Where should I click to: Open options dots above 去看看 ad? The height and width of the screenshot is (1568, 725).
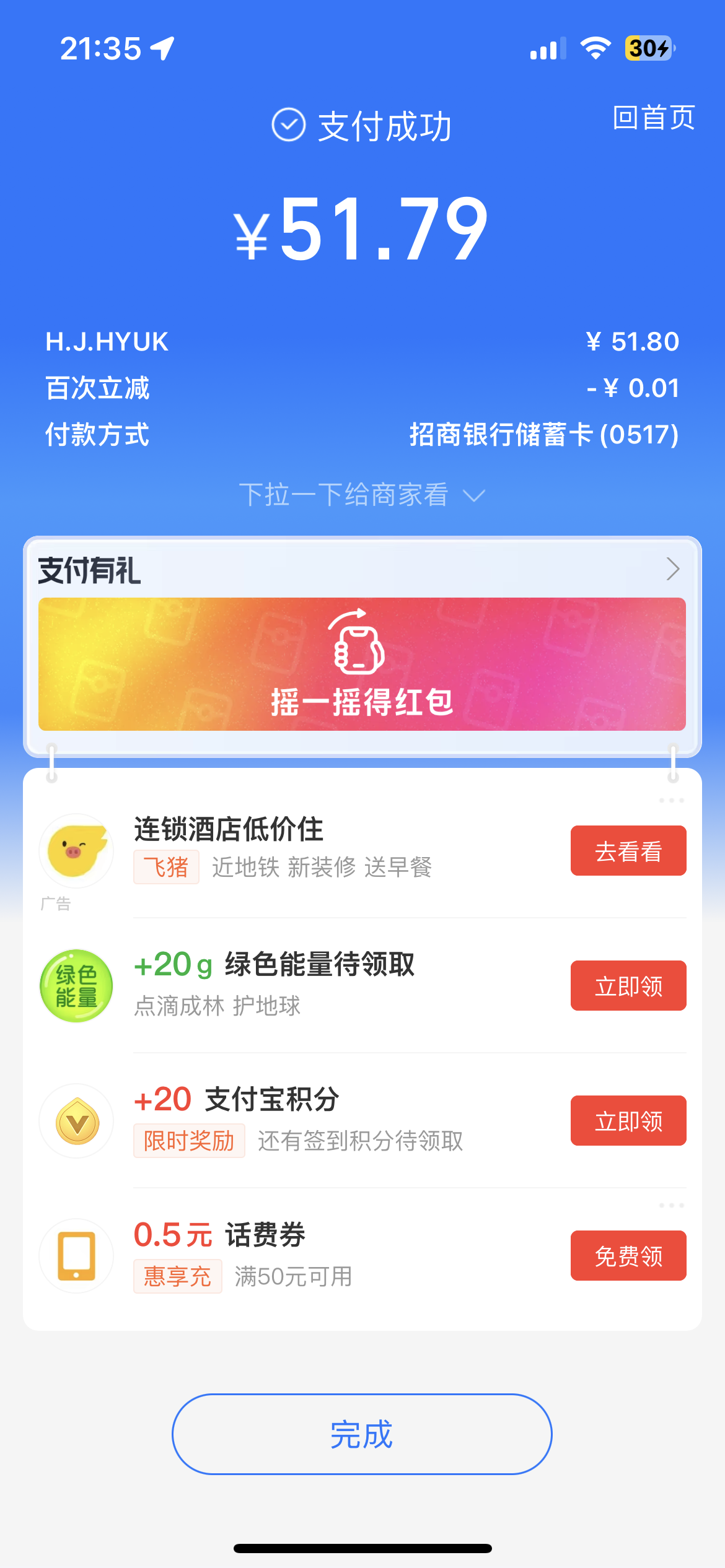click(671, 801)
